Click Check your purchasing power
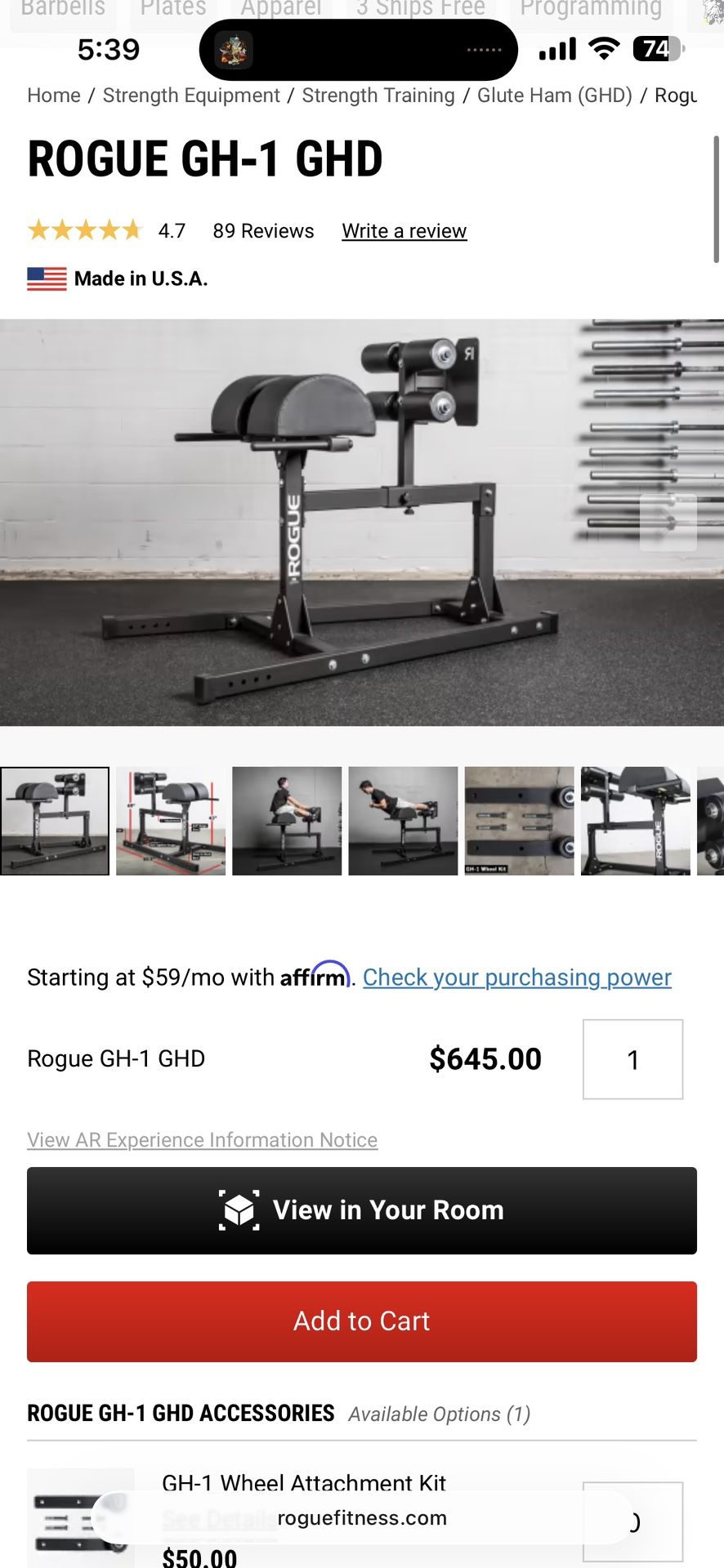This screenshot has height=1568, width=724. tap(517, 977)
